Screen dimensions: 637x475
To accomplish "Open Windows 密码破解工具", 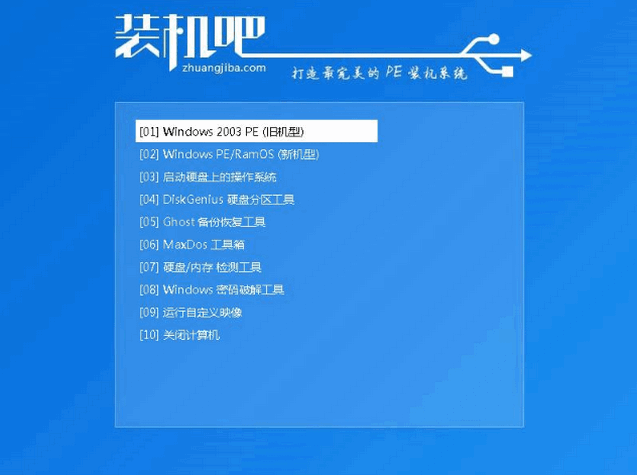I will pyautogui.click(x=212, y=290).
